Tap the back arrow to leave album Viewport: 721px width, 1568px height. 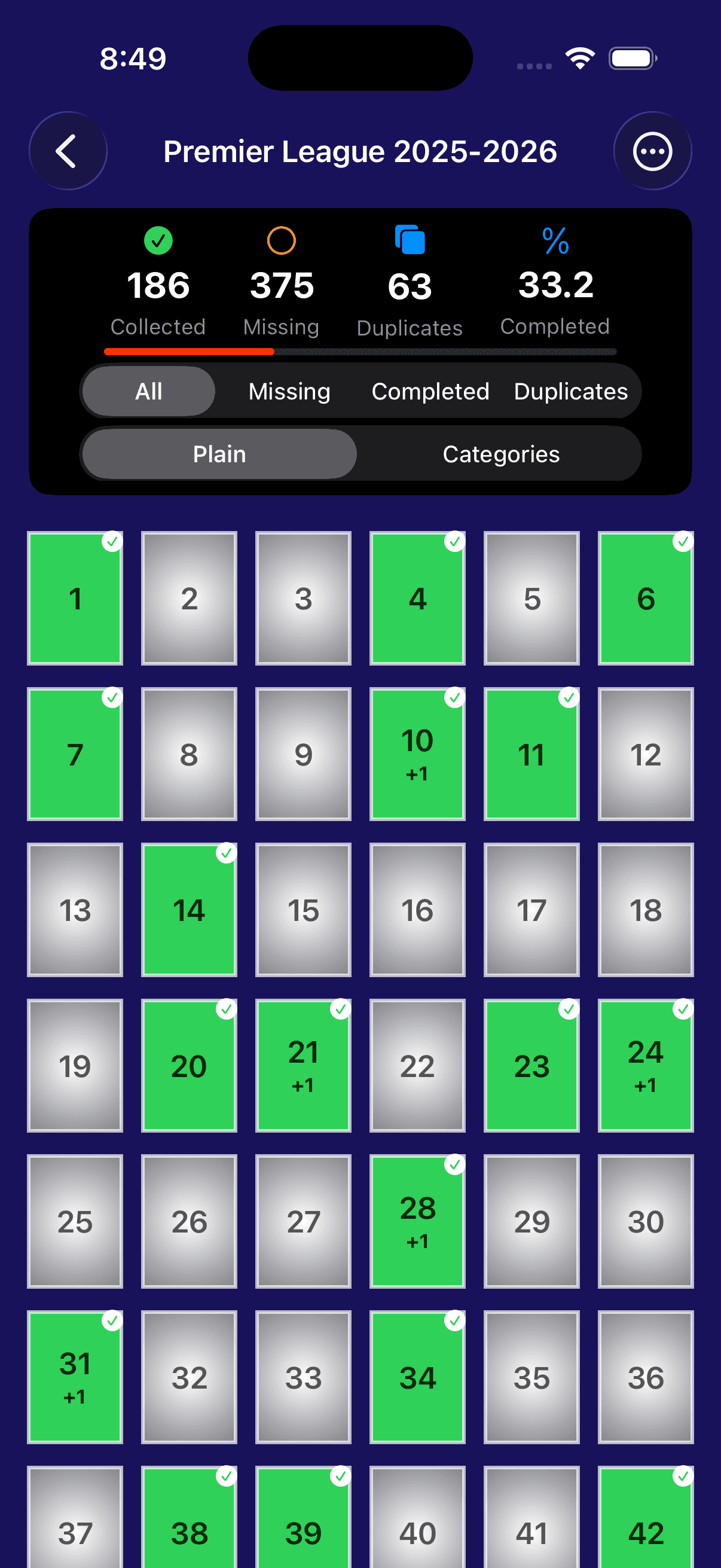click(68, 150)
